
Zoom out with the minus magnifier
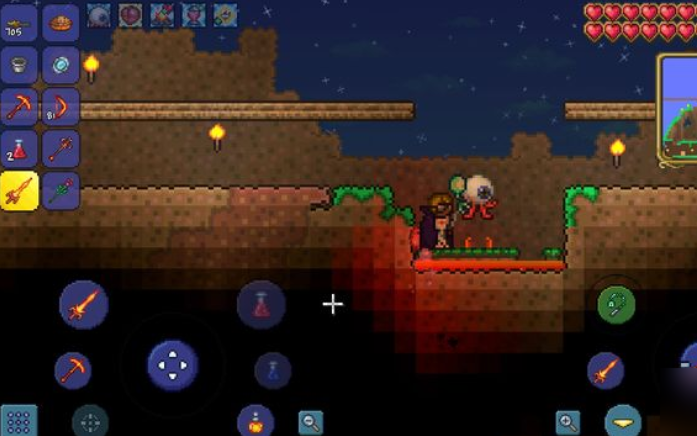point(311,422)
